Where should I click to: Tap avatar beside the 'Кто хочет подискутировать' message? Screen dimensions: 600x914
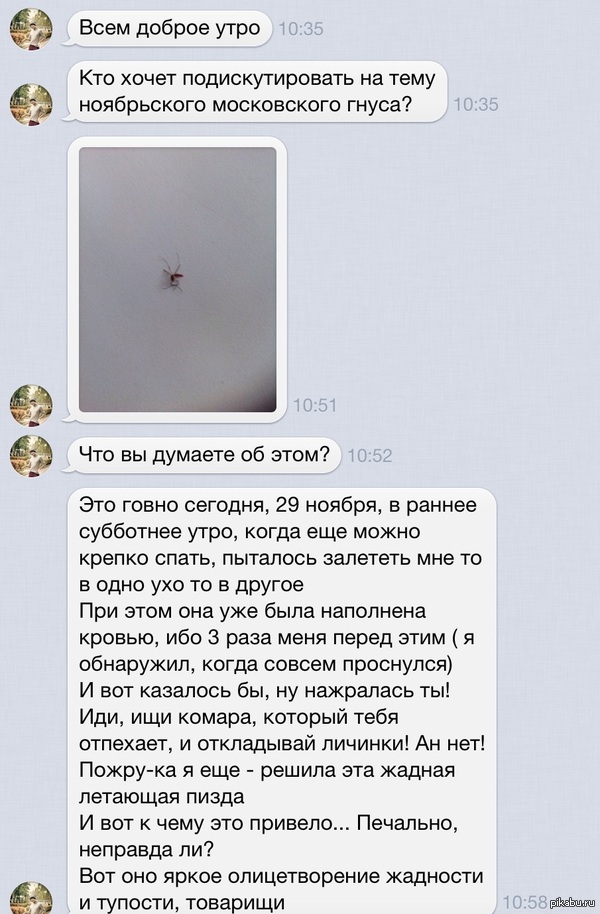(31, 104)
